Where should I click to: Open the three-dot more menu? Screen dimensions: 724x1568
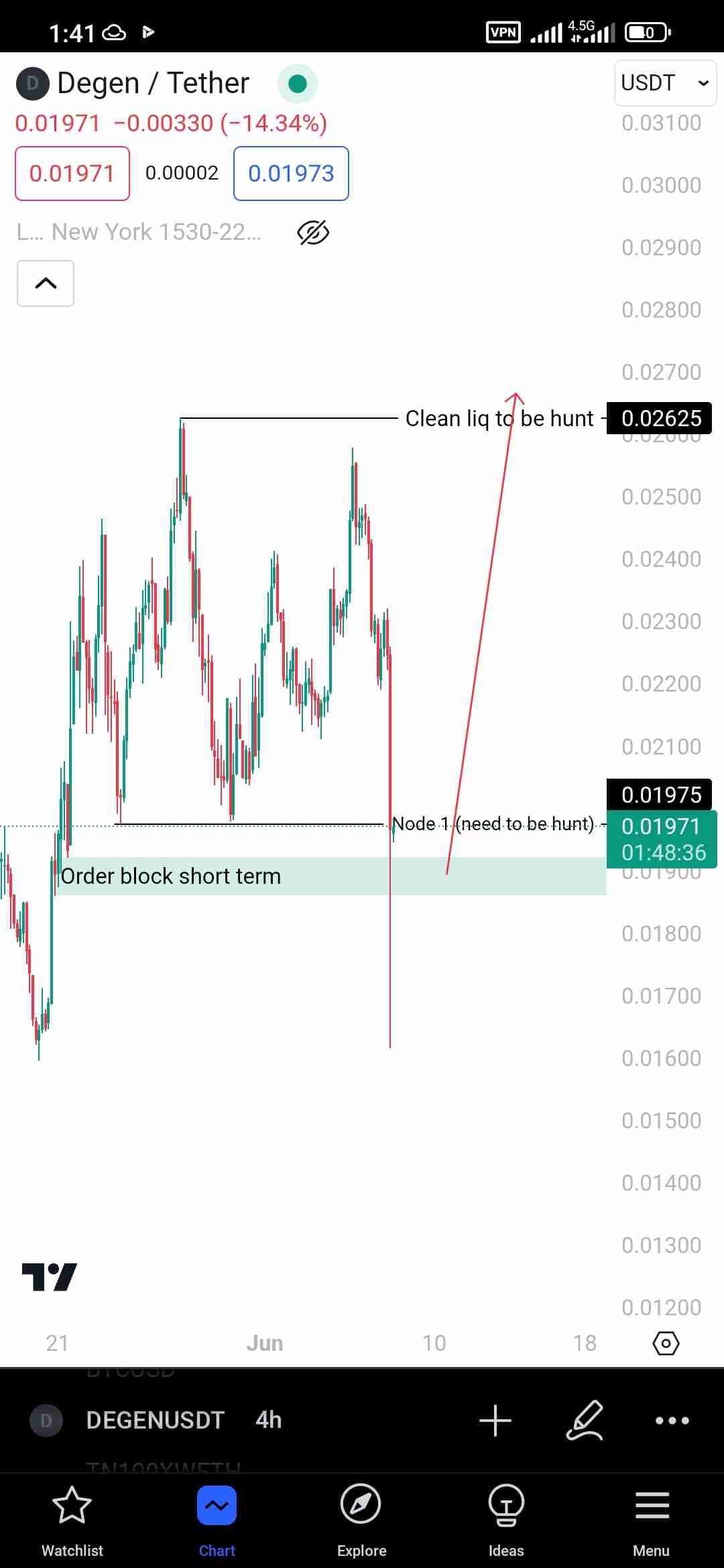672,1420
